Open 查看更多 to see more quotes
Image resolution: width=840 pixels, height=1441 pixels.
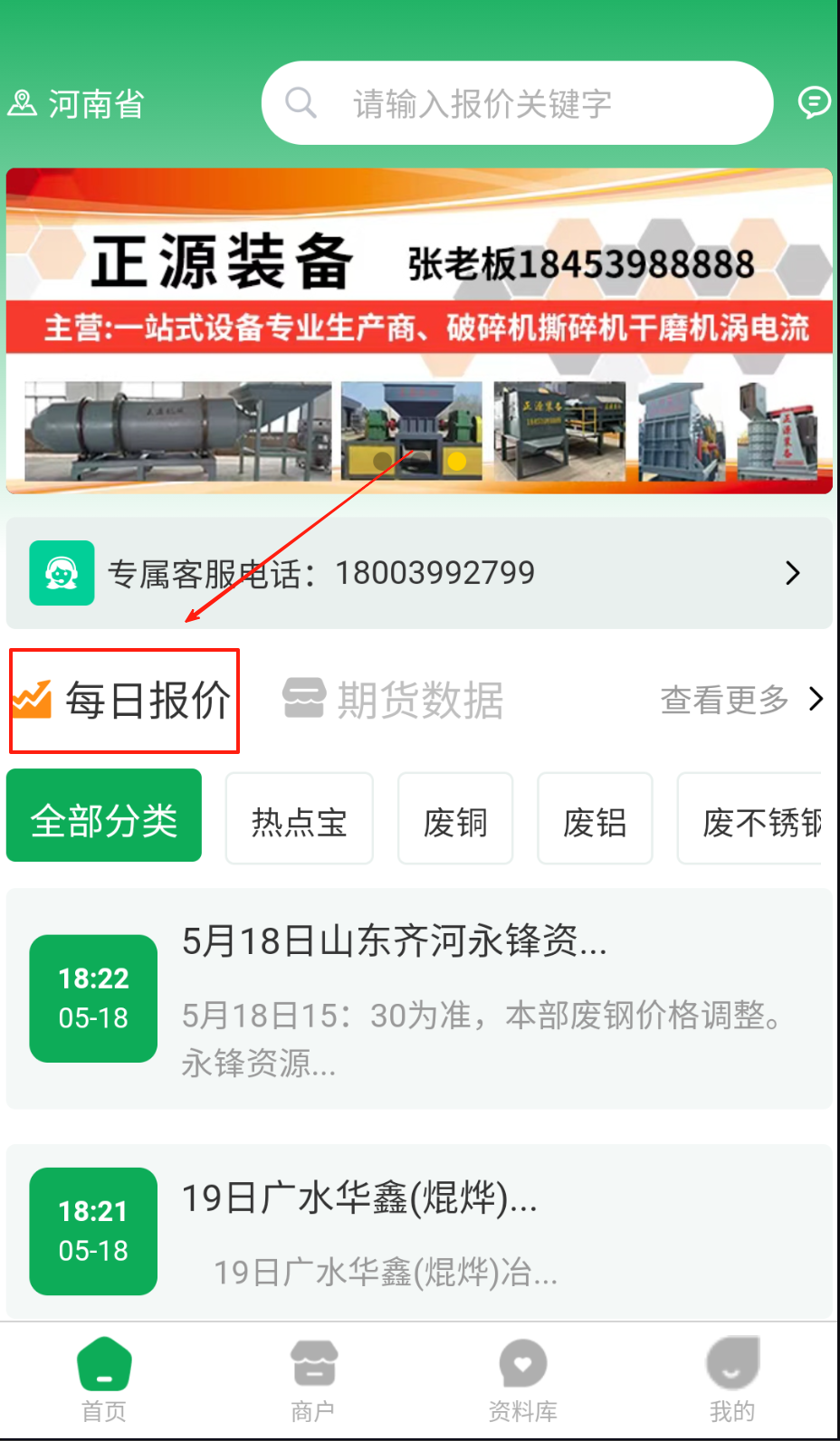pos(741,700)
